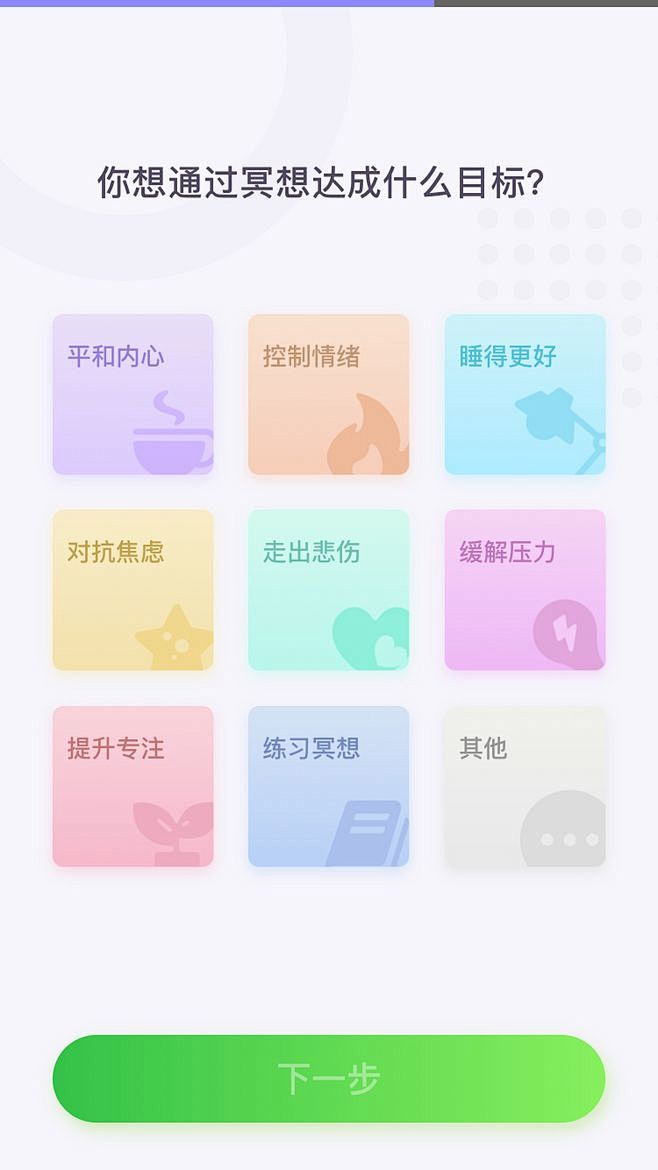Continue with the 下一步 button
The image size is (658, 1170).
pyautogui.click(x=329, y=1078)
